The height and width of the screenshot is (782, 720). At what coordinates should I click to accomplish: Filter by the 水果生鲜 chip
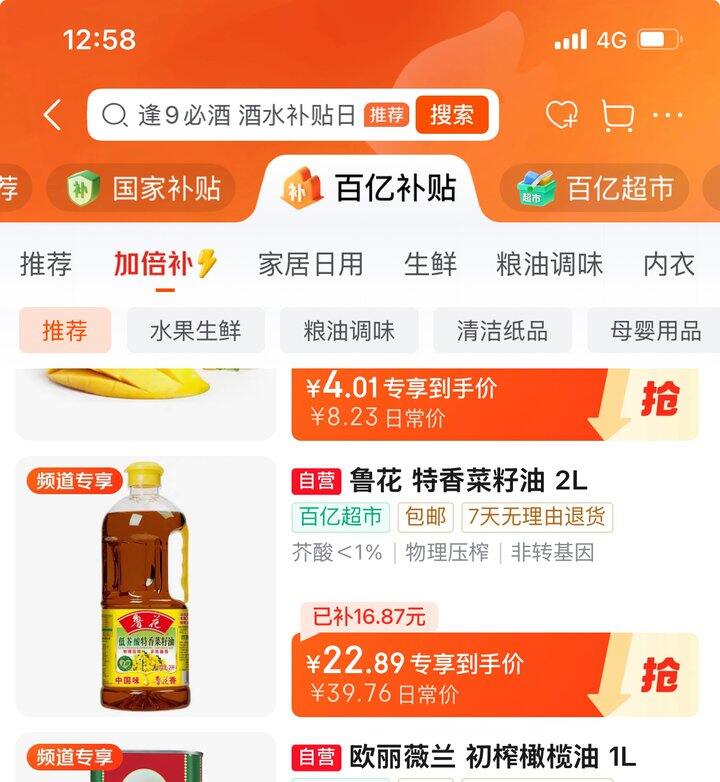(195, 331)
